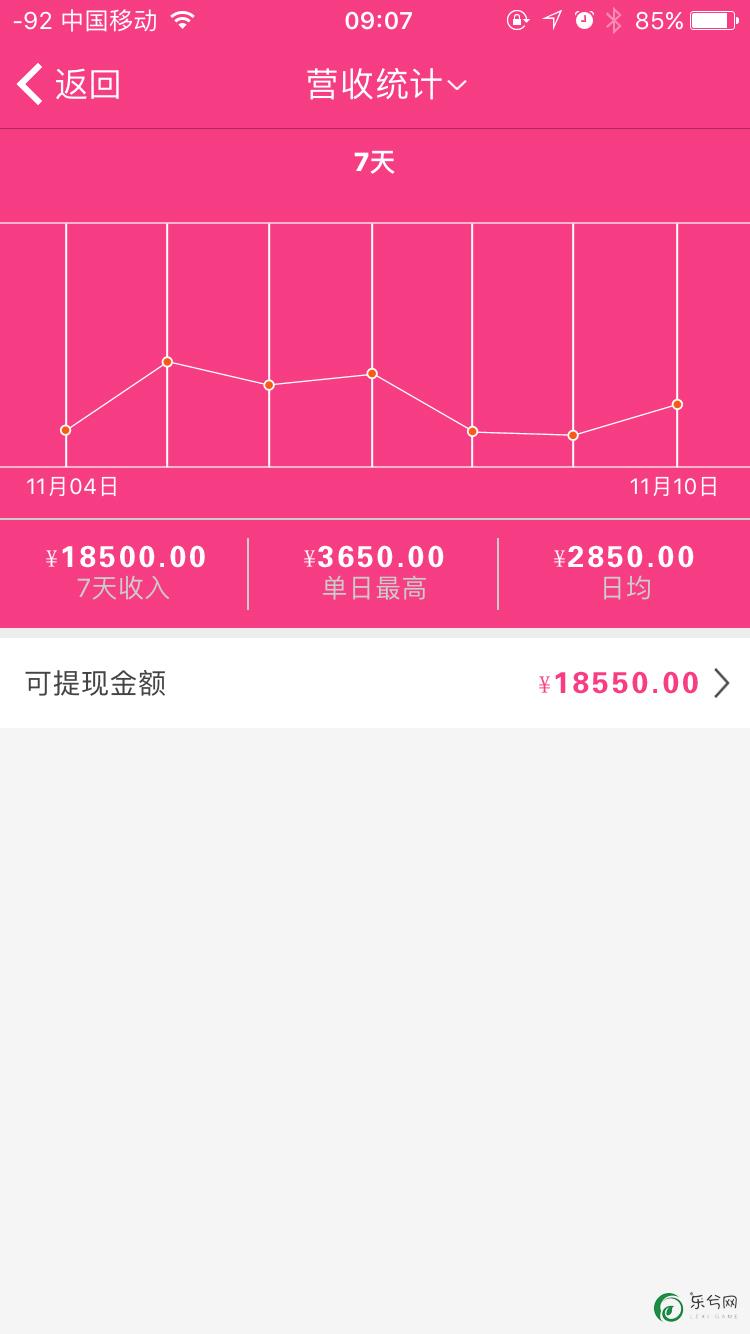Open the 可提现金额 withdrawal row

click(x=375, y=683)
